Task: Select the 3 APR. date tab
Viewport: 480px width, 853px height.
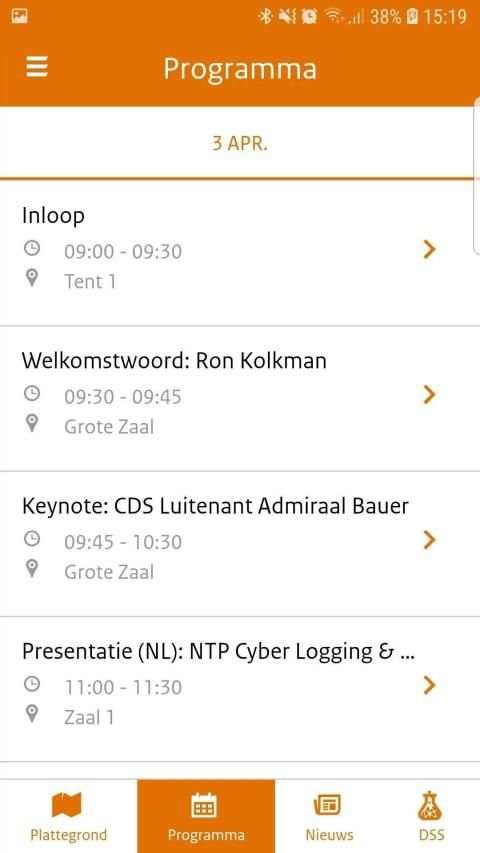Action: pos(240,143)
